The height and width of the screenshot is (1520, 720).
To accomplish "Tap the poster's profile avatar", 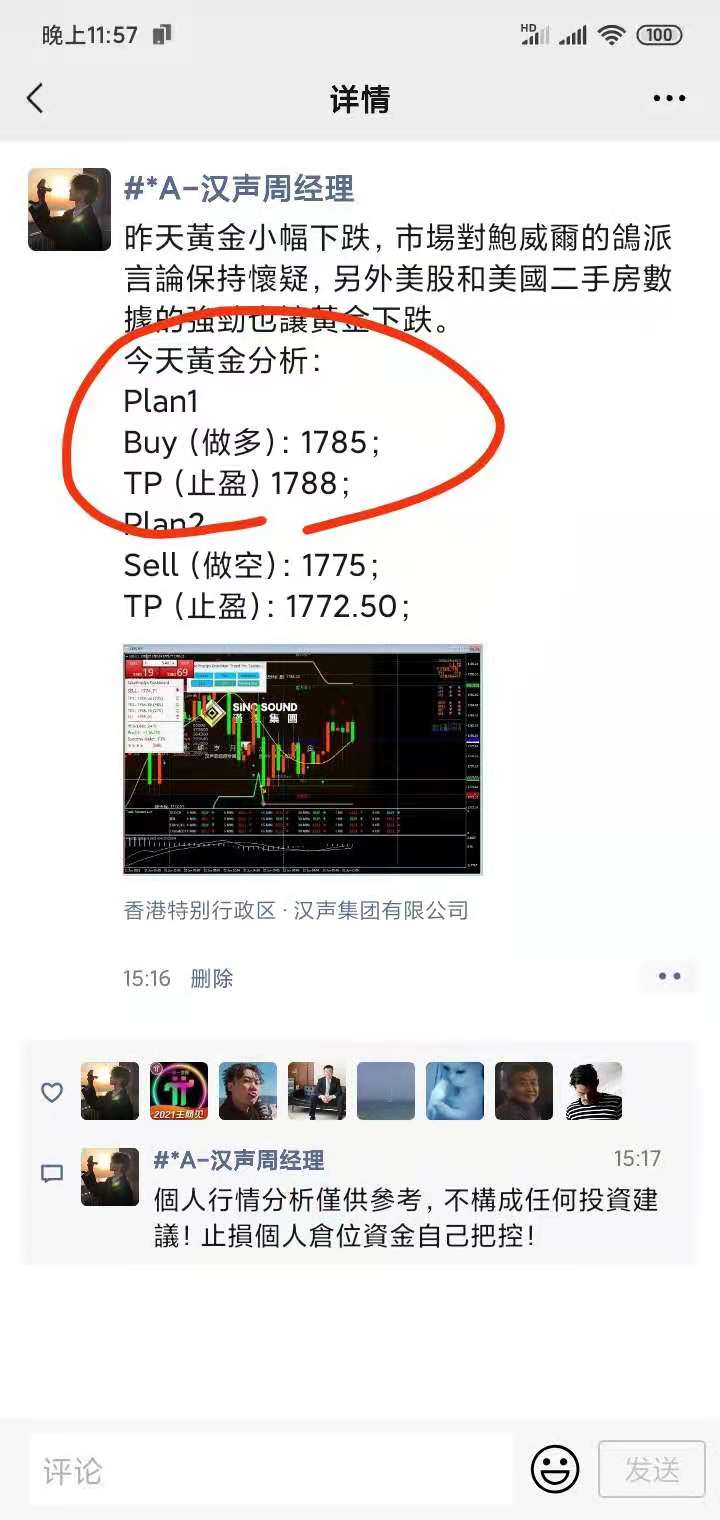I will 68,207.
